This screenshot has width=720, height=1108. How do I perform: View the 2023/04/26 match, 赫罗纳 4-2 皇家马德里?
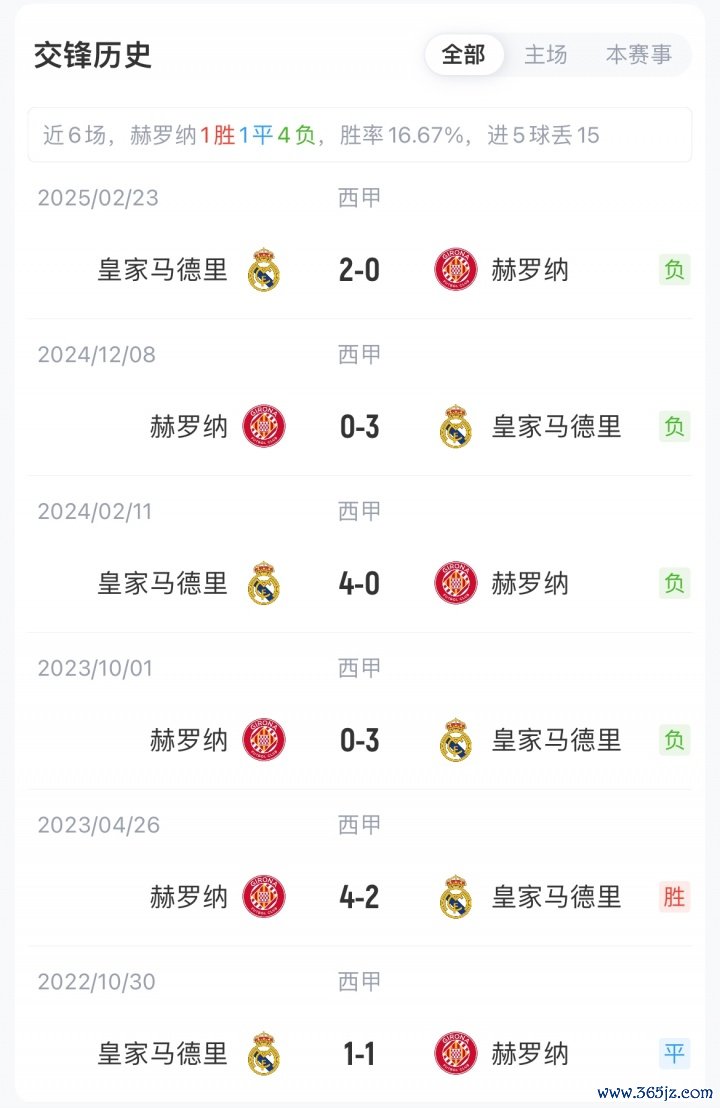click(359, 897)
